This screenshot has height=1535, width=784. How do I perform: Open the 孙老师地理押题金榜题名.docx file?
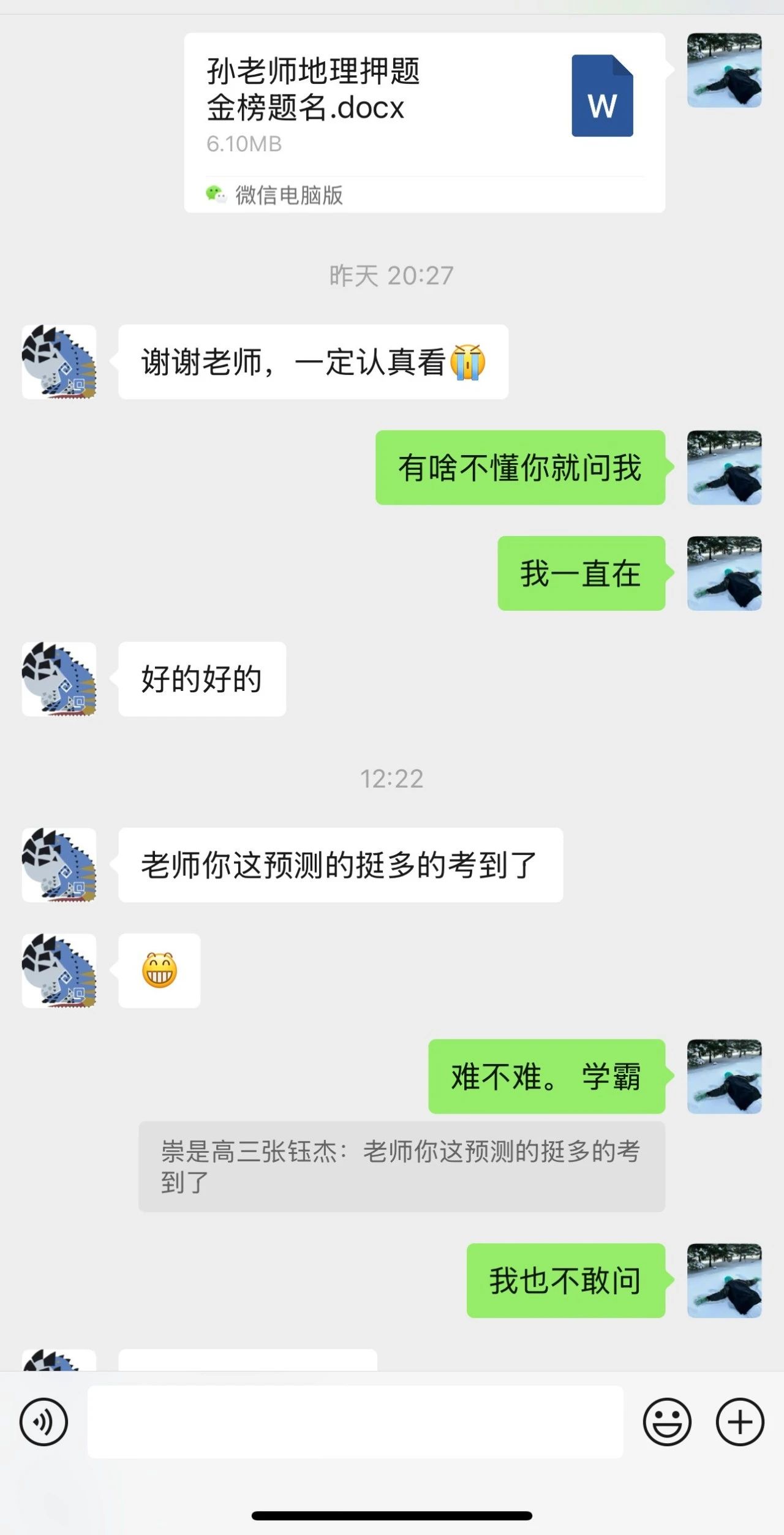pyautogui.click(x=424, y=122)
